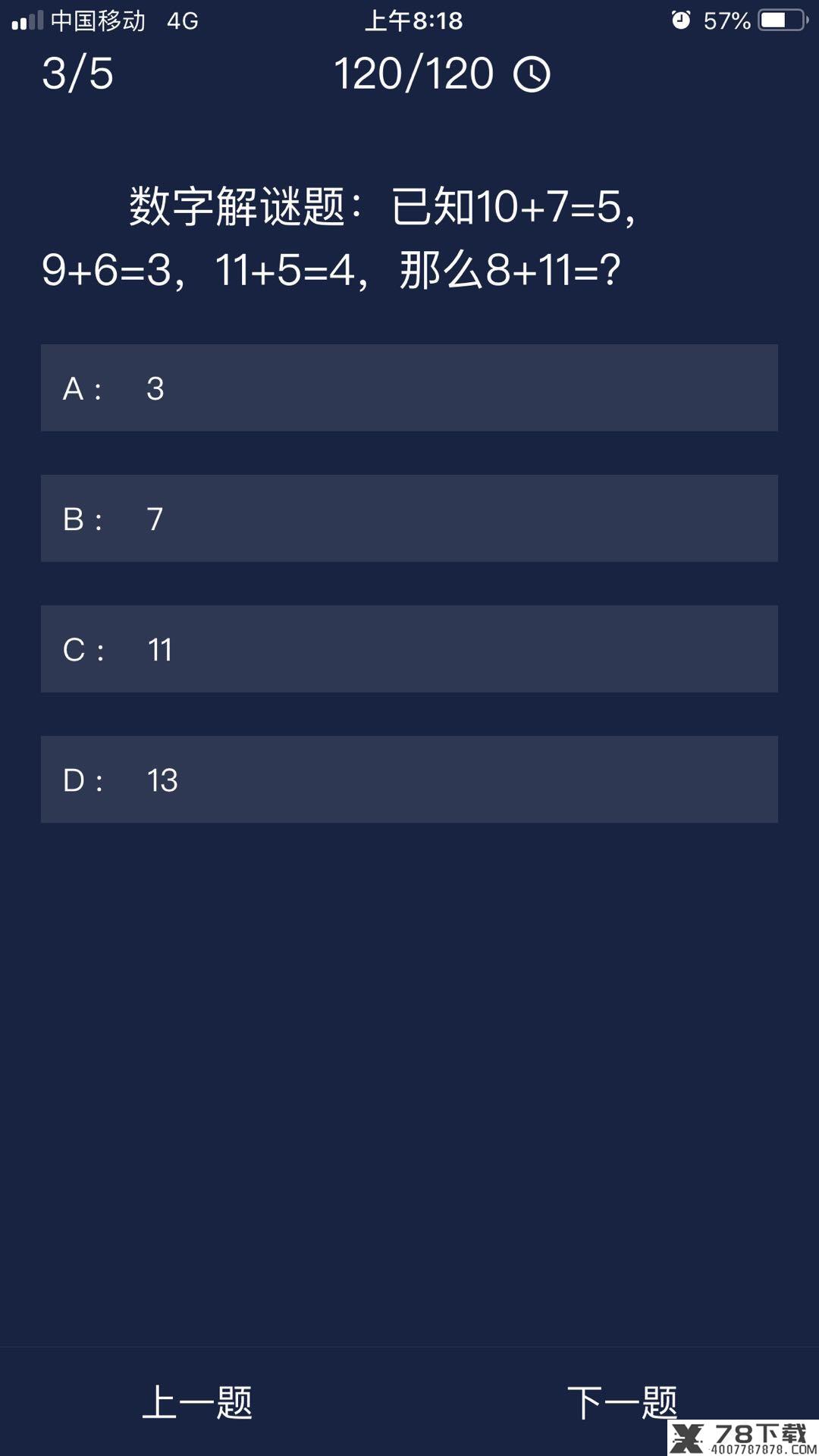Advance to next question 下一题
Viewport: 819px width, 1456px height.
(622, 1402)
